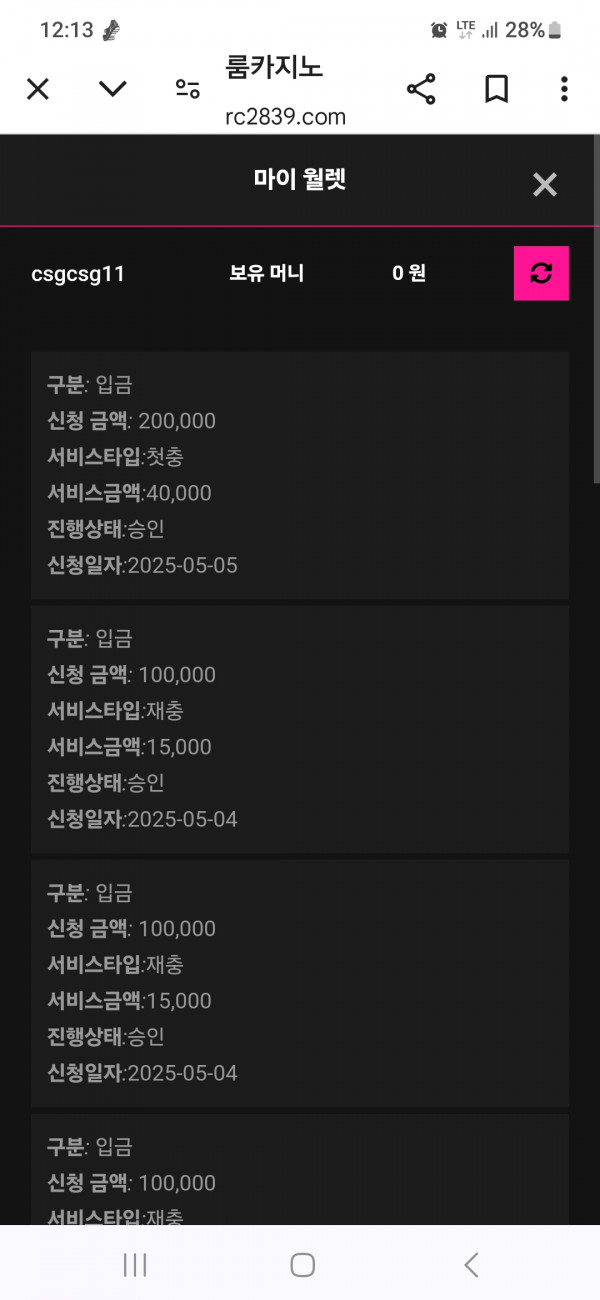Refresh the 보유 머니 balance
This screenshot has height=1300, width=600.
[541, 273]
